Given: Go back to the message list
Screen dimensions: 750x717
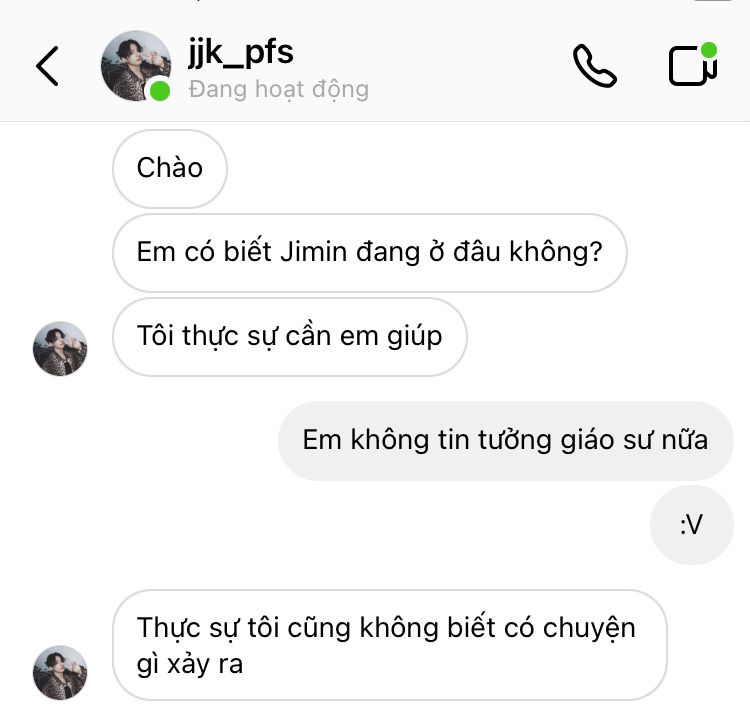Looking at the screenshot, I should (x=47, y=66).
